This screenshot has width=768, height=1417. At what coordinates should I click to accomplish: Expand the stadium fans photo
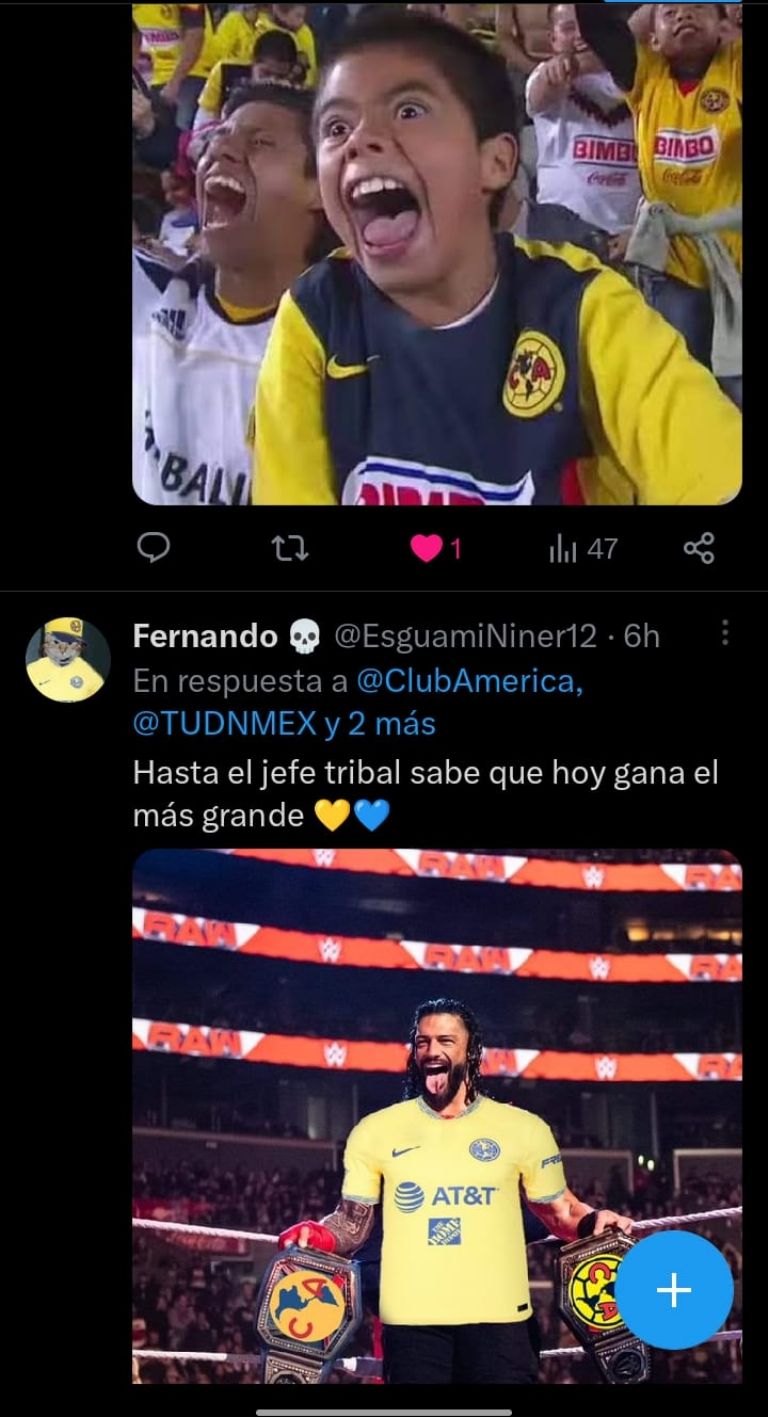pyautogui.click(x=437, y=252)
